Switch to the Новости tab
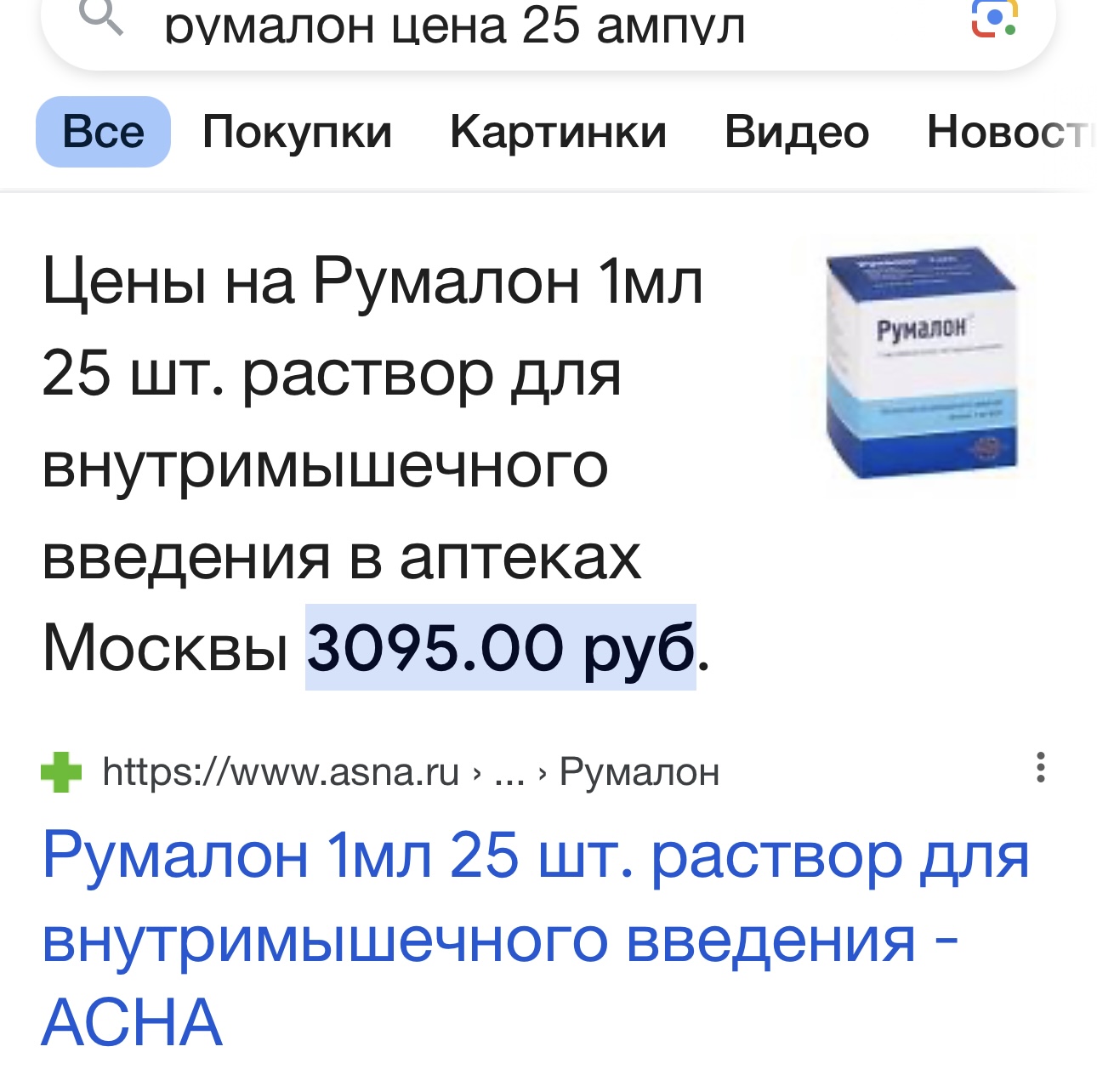The height and width of the screenshot is (1092, 1097). point(1008,132)
